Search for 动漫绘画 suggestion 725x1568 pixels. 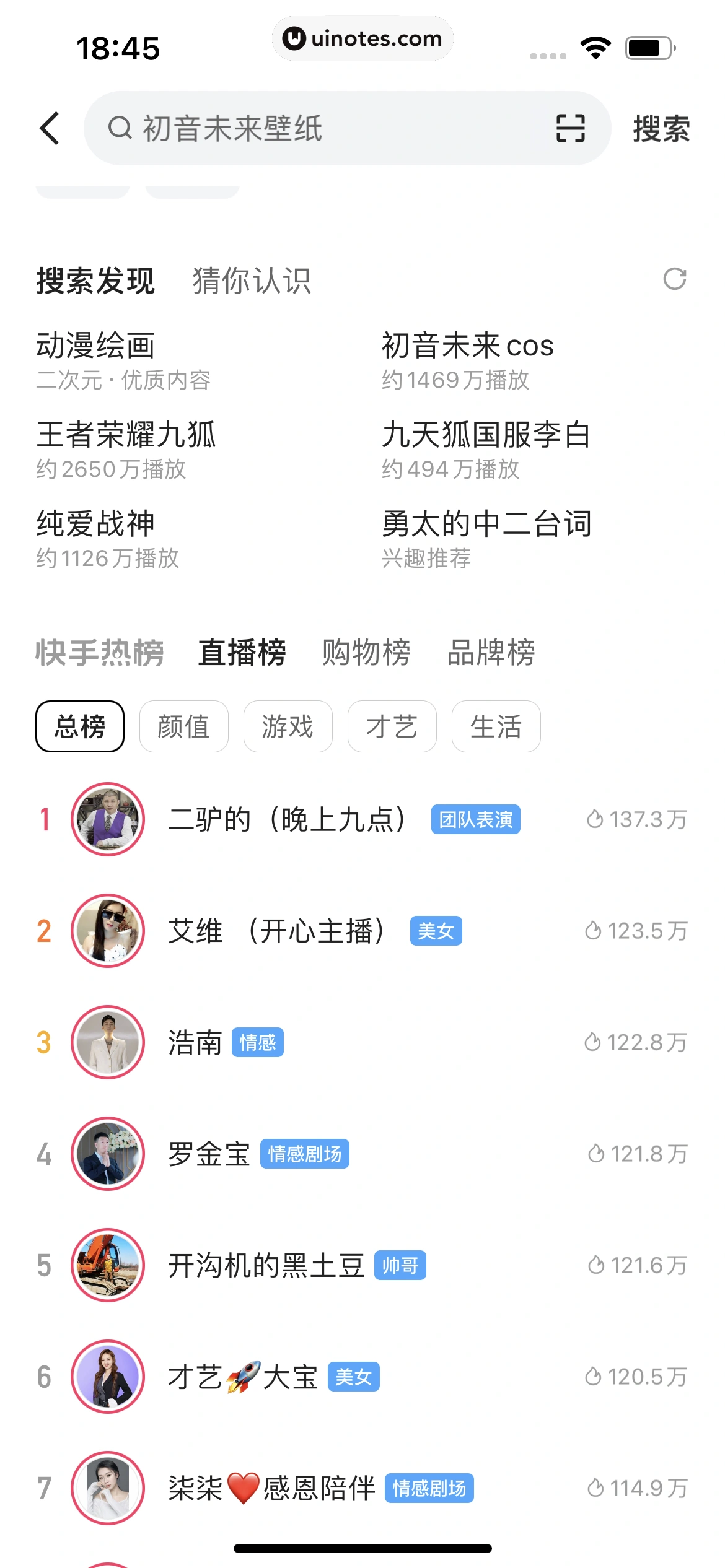pyautogui.click(x=95, y=346)
